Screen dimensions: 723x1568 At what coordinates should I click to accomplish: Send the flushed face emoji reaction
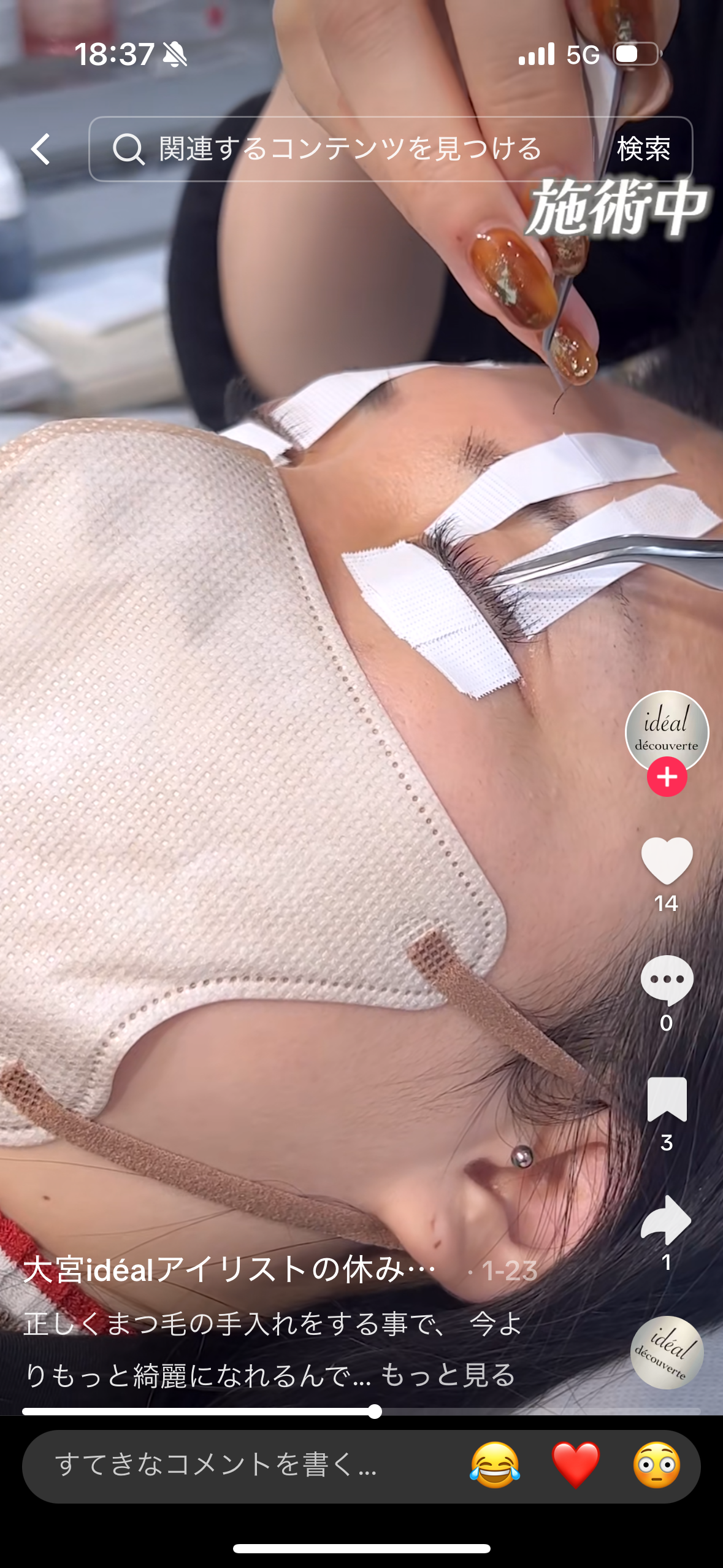tap(657, 1465)
